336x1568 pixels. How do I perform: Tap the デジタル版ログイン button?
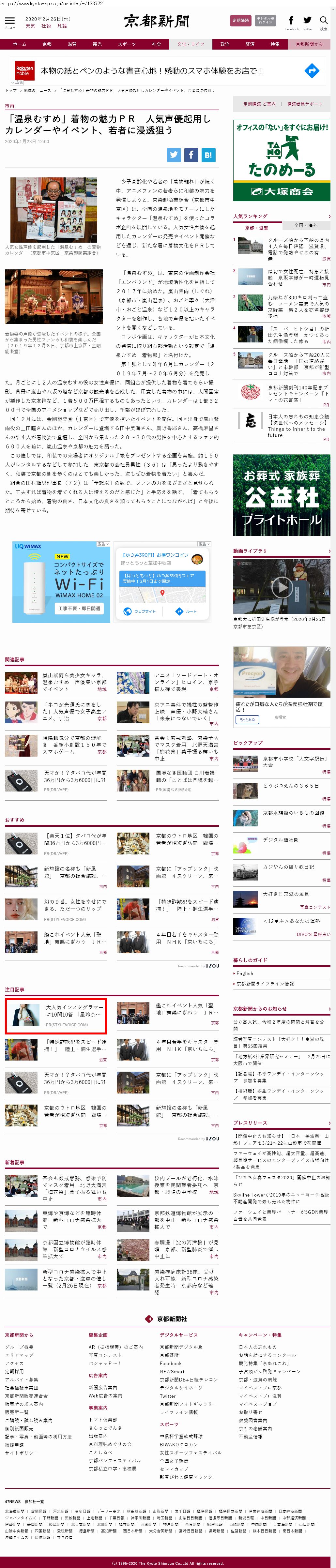[x=265, y=20]
